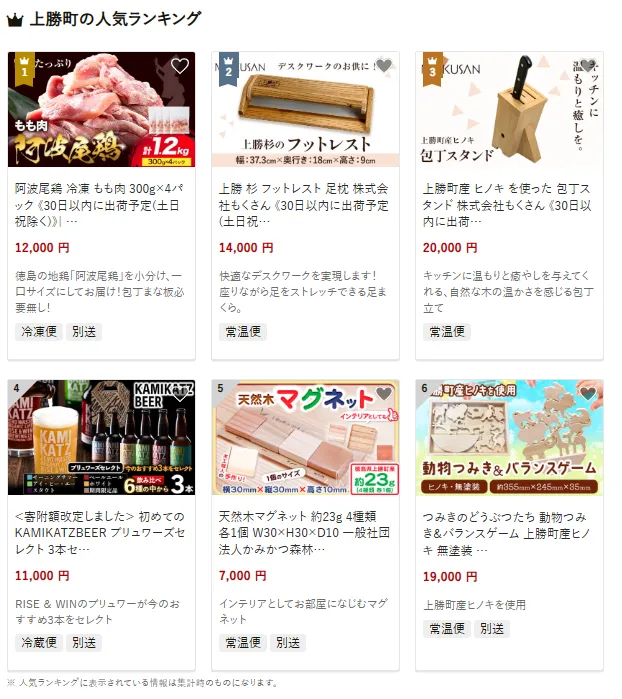Save the 天然木マグネット item with heart

(384, 394)
